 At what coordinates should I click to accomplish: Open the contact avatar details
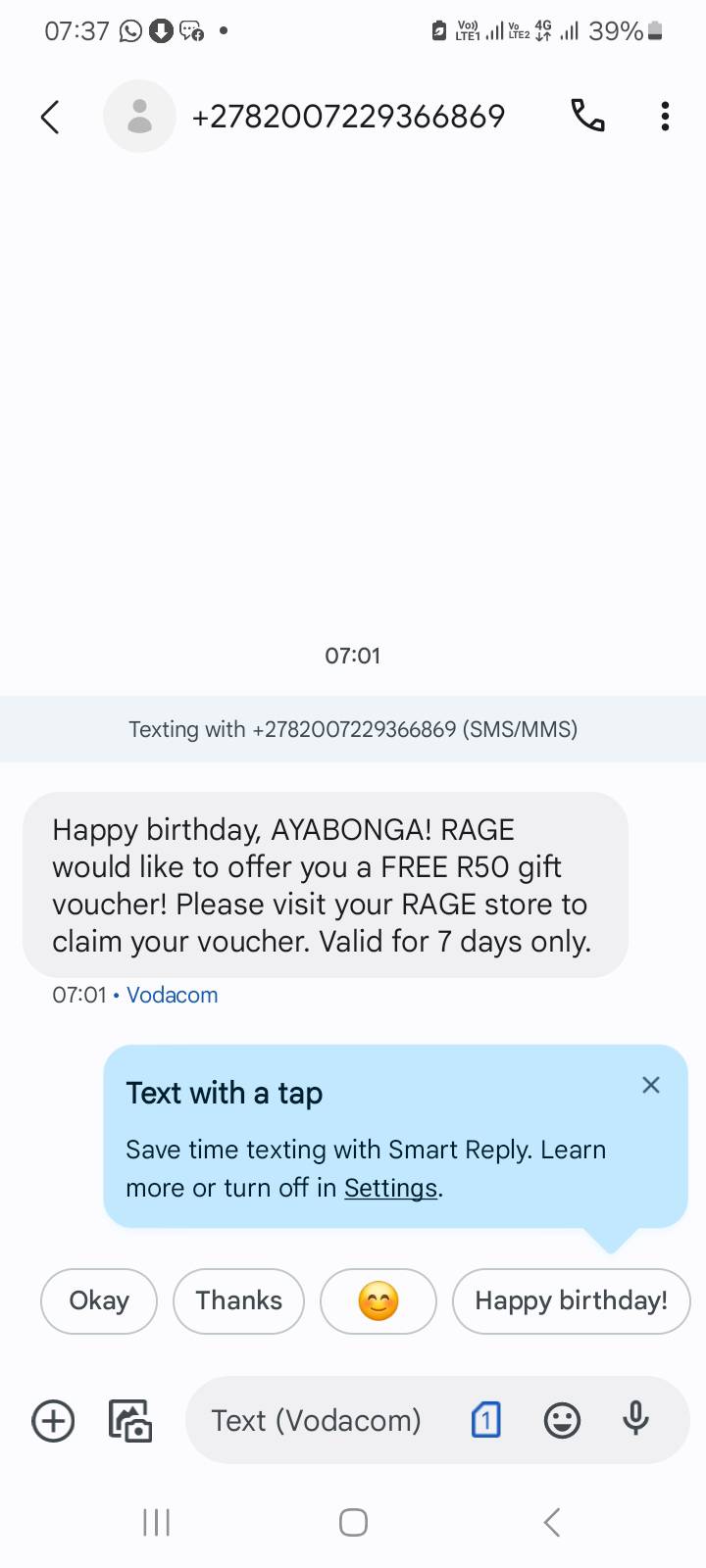[140, 116]
